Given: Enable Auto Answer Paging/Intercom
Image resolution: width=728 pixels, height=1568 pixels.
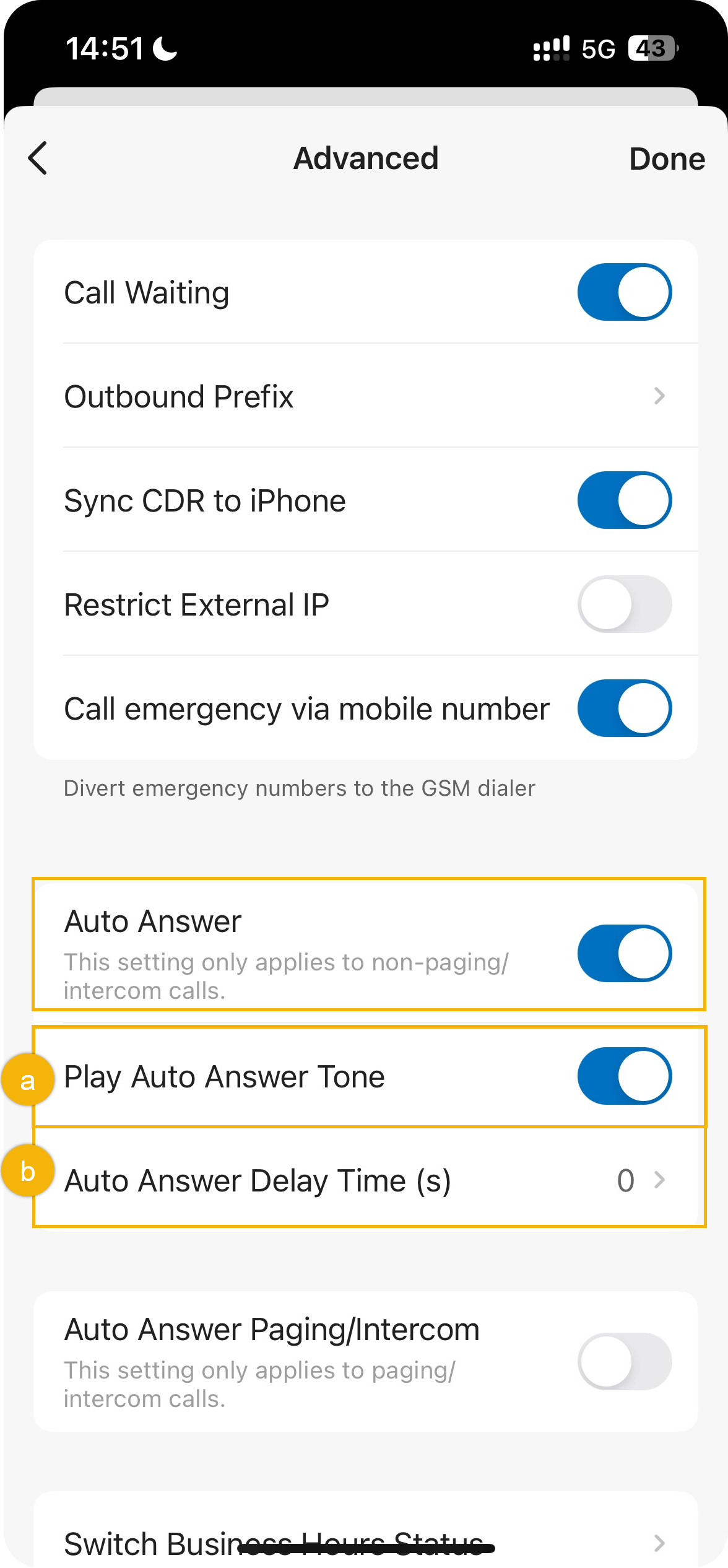Looking at the screenshot, I should coord(624,1361).
